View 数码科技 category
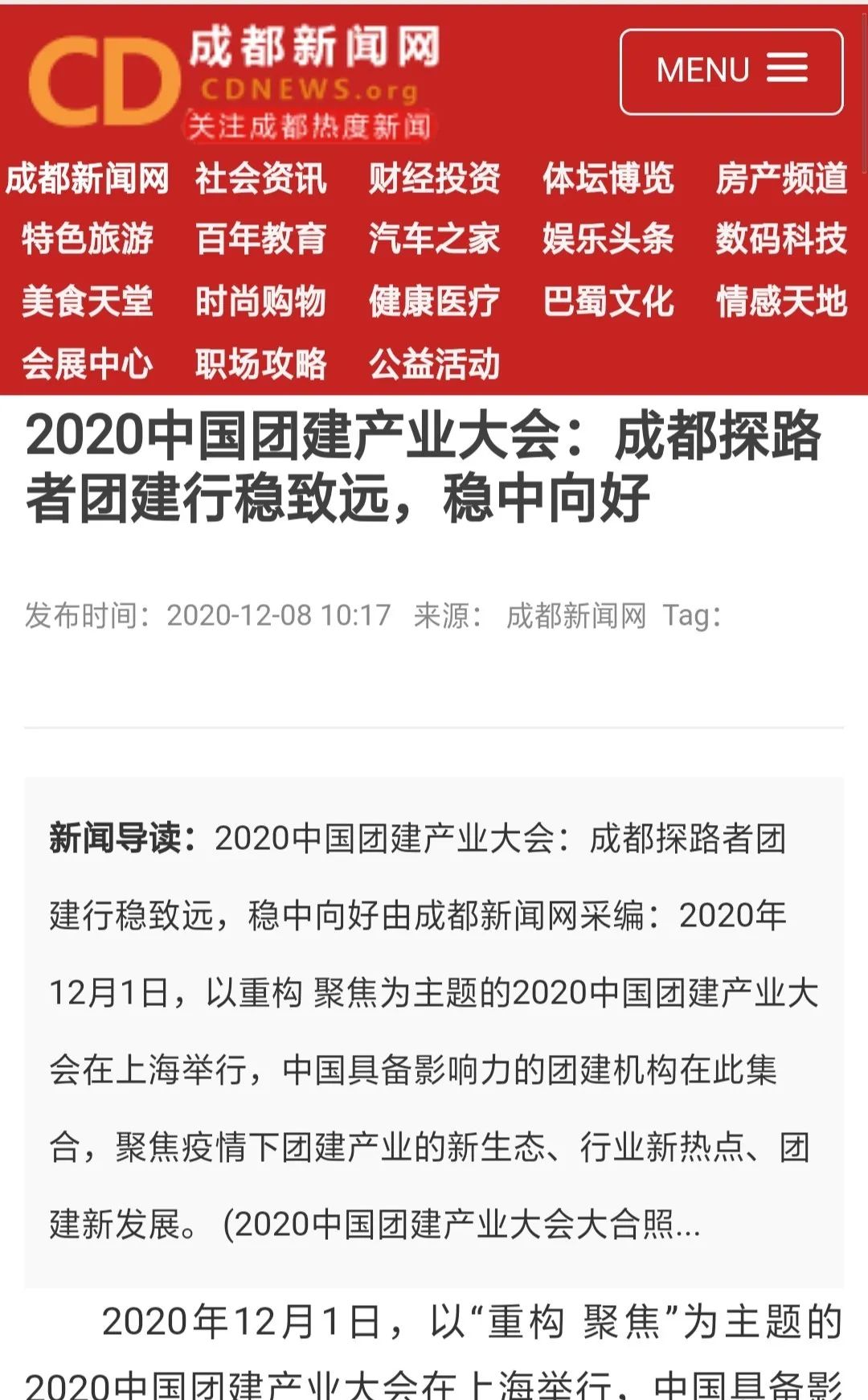 (x=781, y=239)
